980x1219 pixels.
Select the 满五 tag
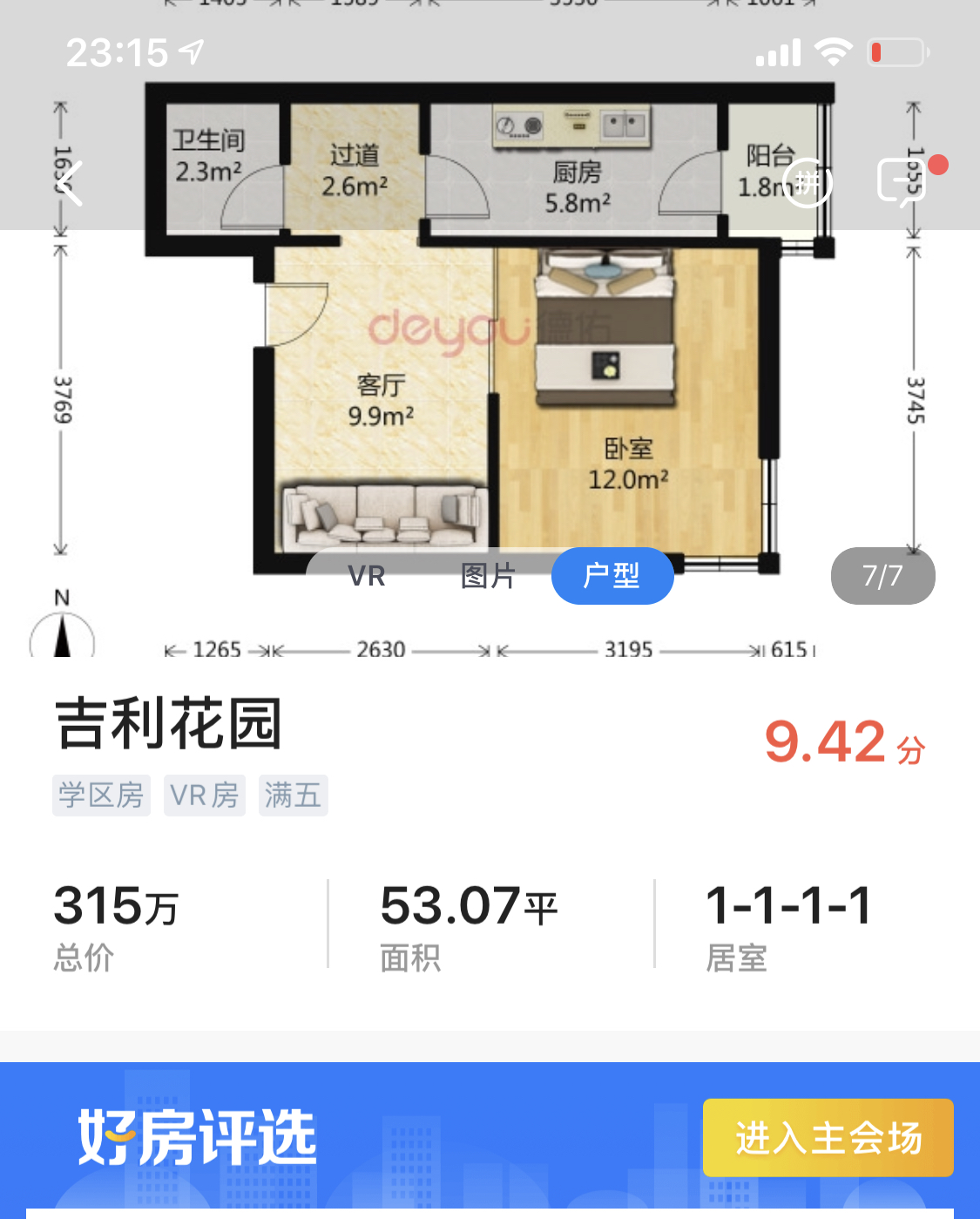coord(293,795)
